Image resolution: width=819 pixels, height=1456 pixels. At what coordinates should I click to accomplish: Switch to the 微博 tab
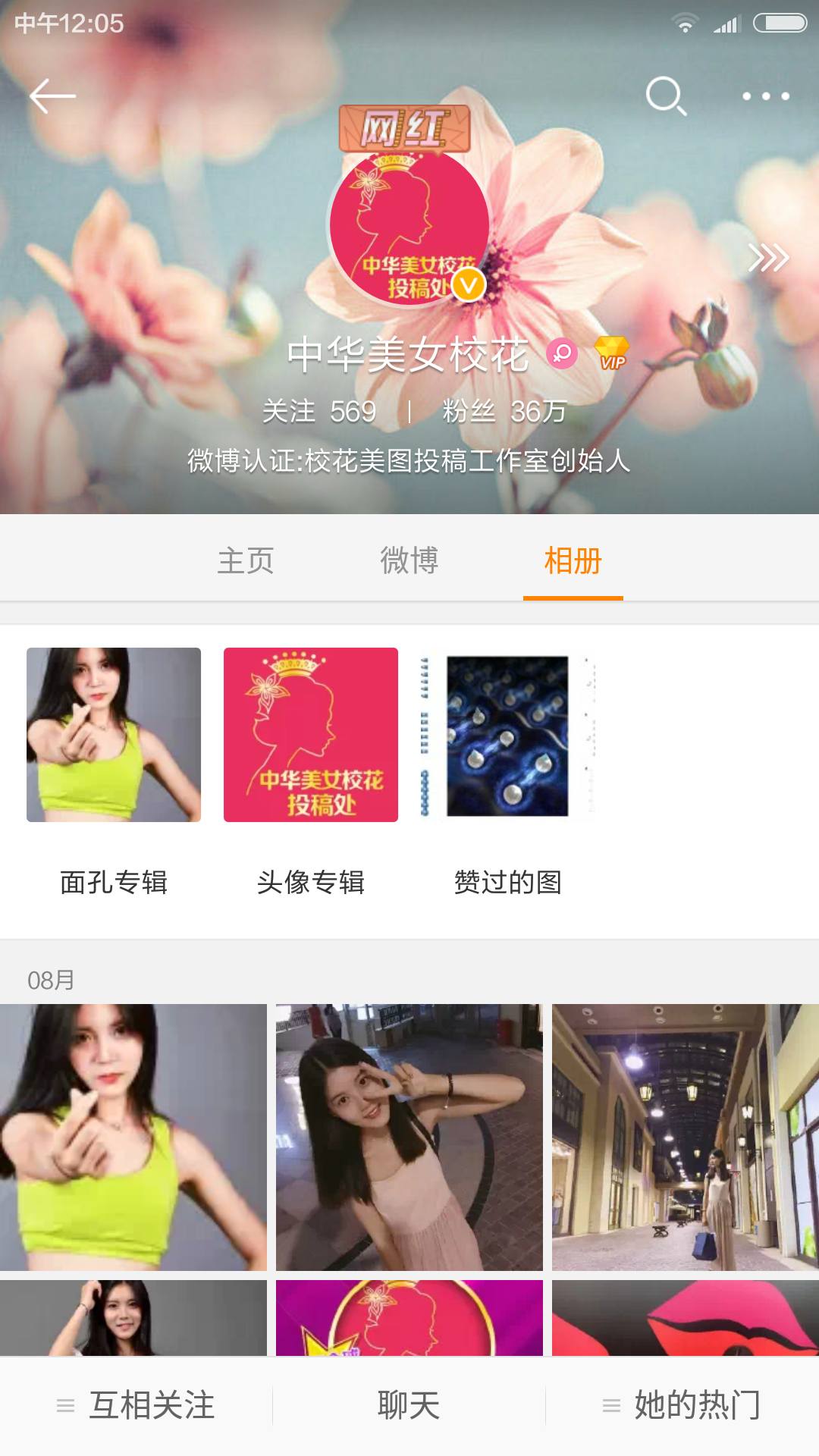pos(409,561)
